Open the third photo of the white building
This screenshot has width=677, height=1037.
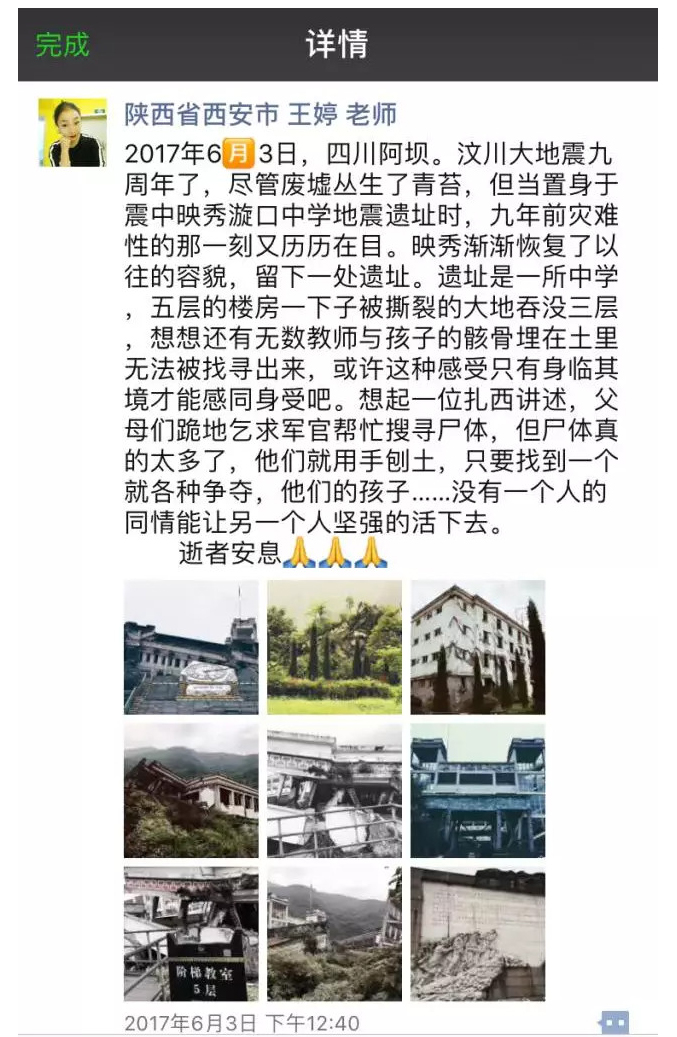pyautogui.click(x=477, y=647)
